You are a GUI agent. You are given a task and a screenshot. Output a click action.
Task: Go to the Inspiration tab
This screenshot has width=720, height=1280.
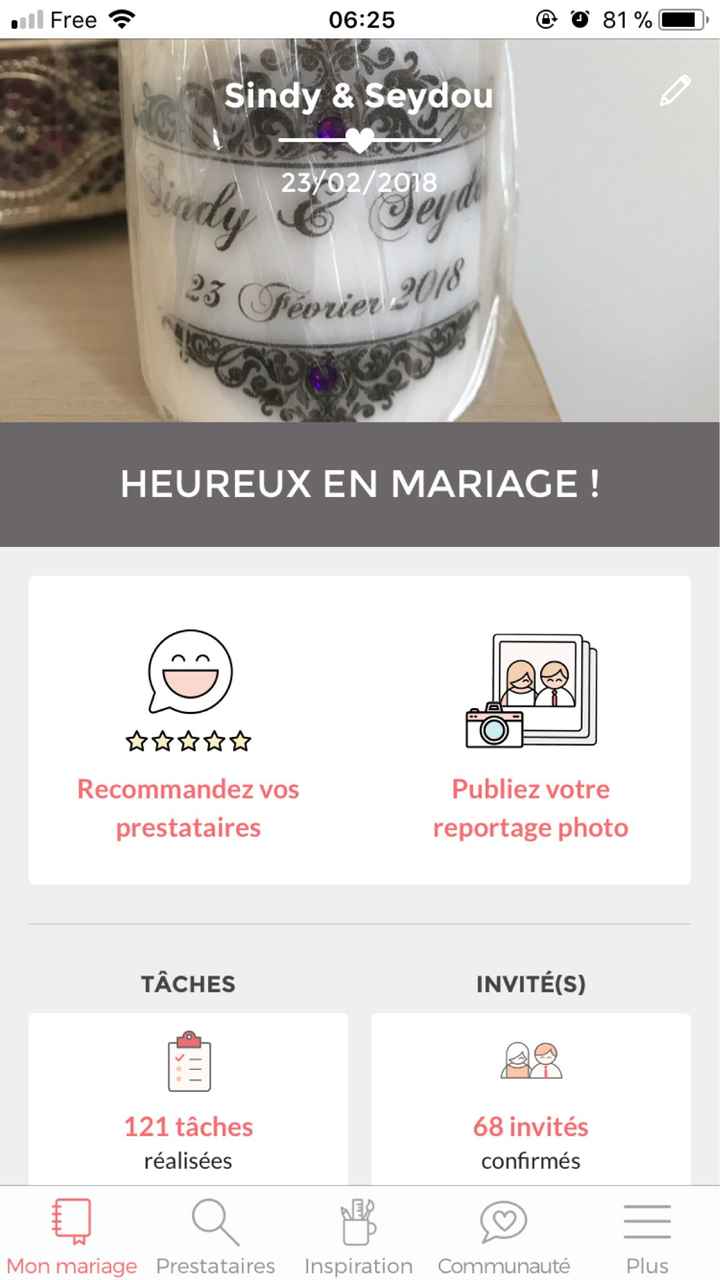[358, 1236]
